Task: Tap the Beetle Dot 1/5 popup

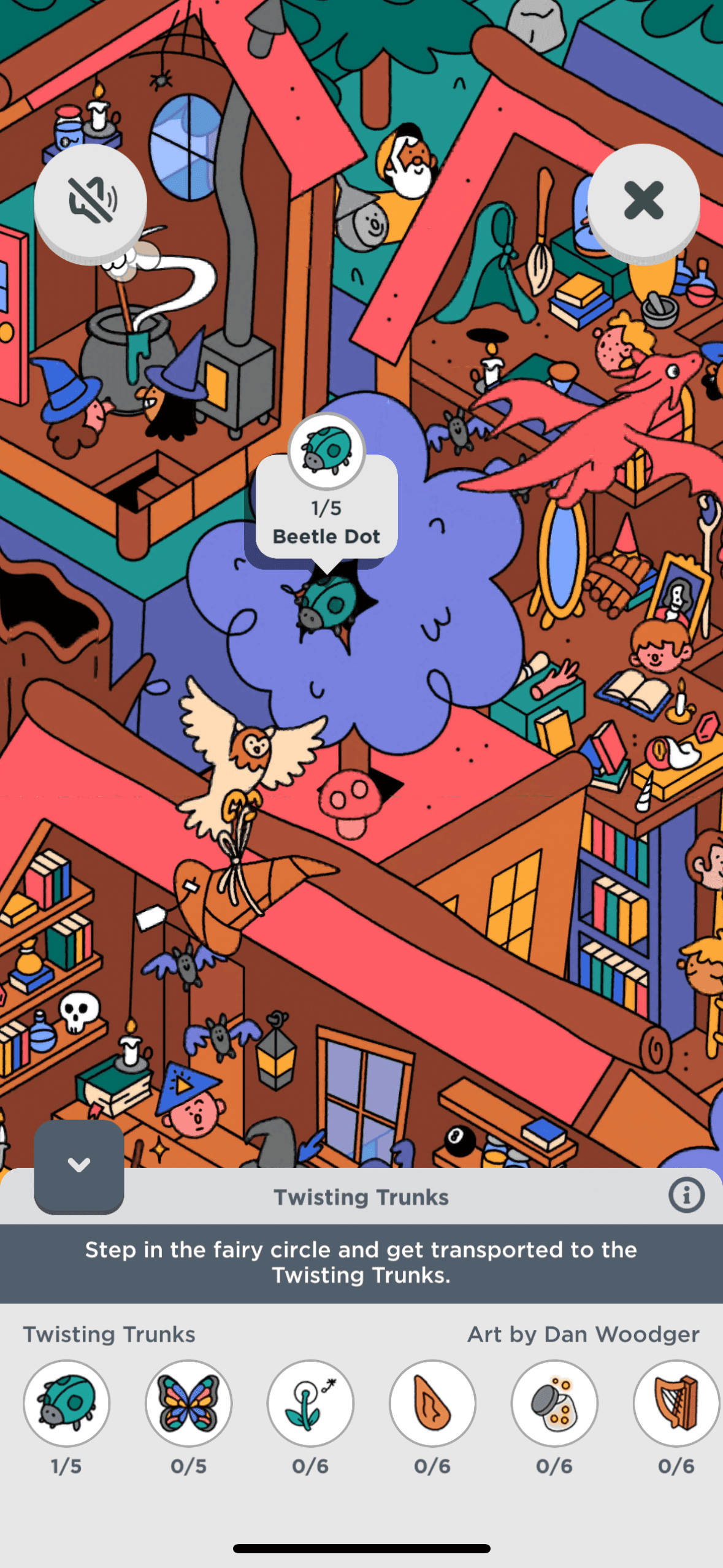Action: coord(327,509)
